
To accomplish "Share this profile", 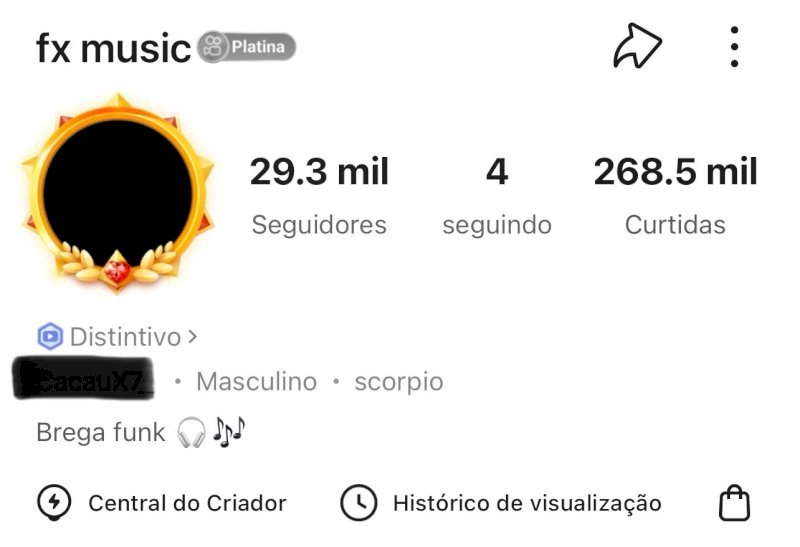I will coord(637,47).
